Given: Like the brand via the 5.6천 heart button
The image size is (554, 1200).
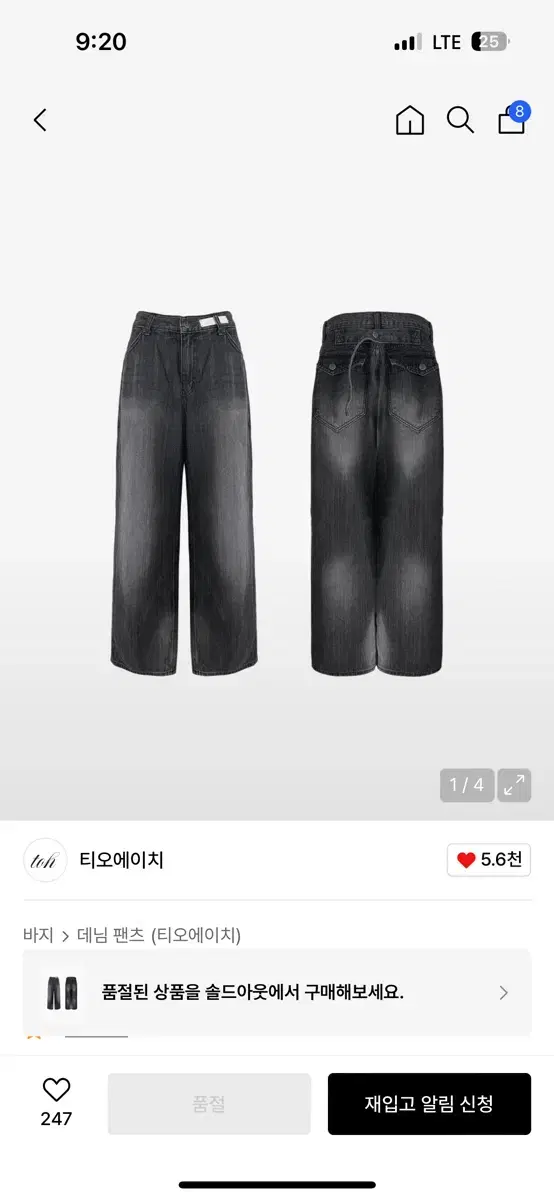Looking at the screenshot, I should (489, 860).
